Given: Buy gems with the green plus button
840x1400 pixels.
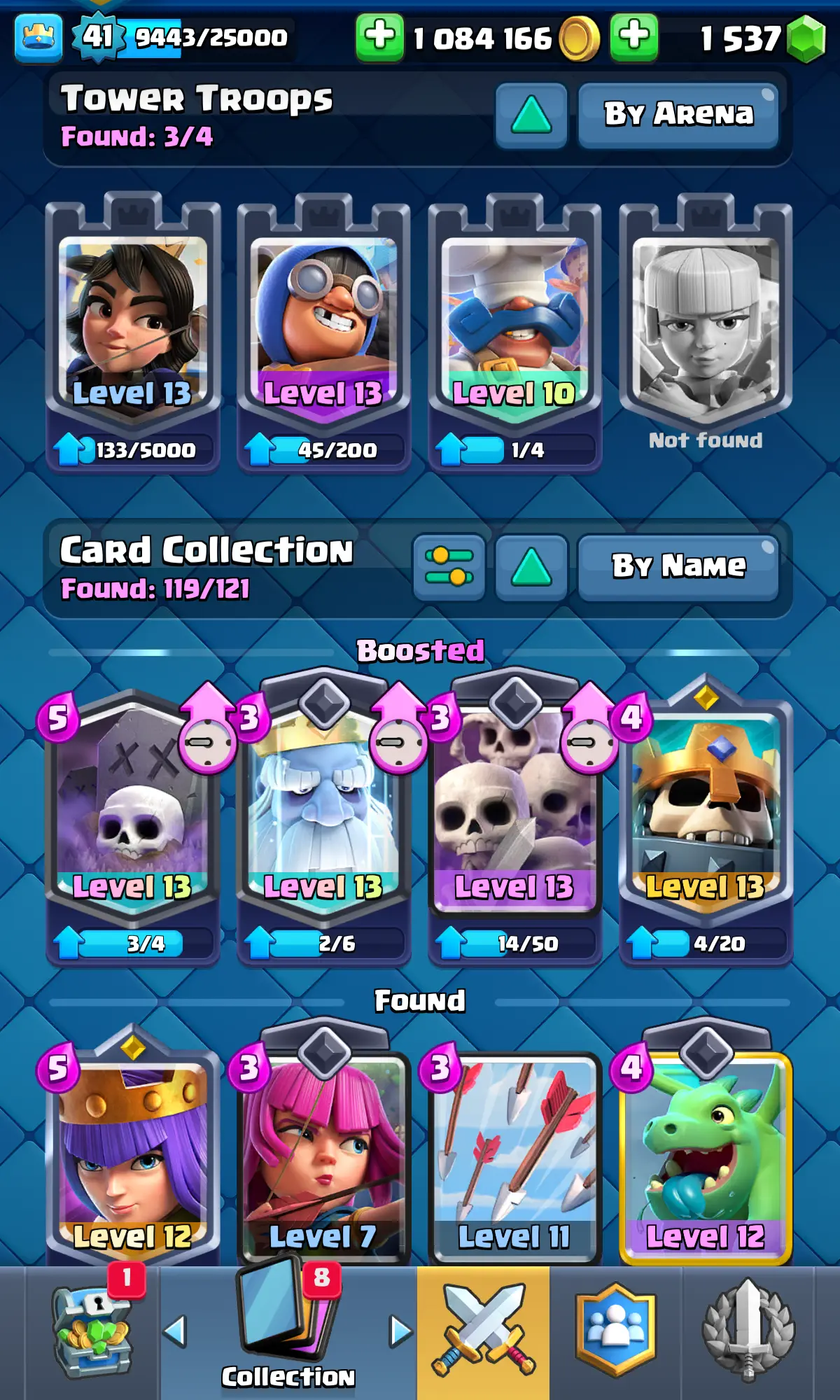Looking at the screenshot, I should click(x=634, y=36).
